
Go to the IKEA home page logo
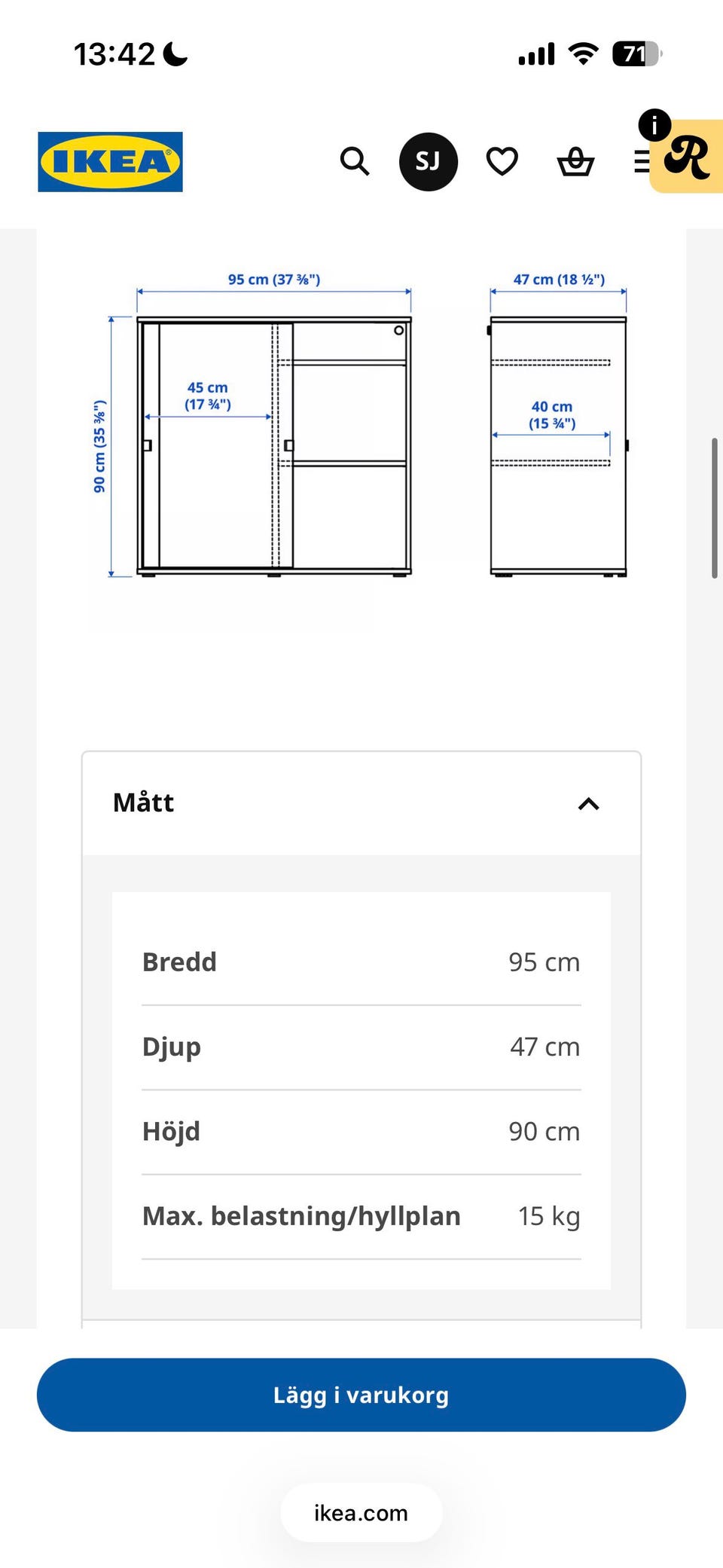point(110,161)
